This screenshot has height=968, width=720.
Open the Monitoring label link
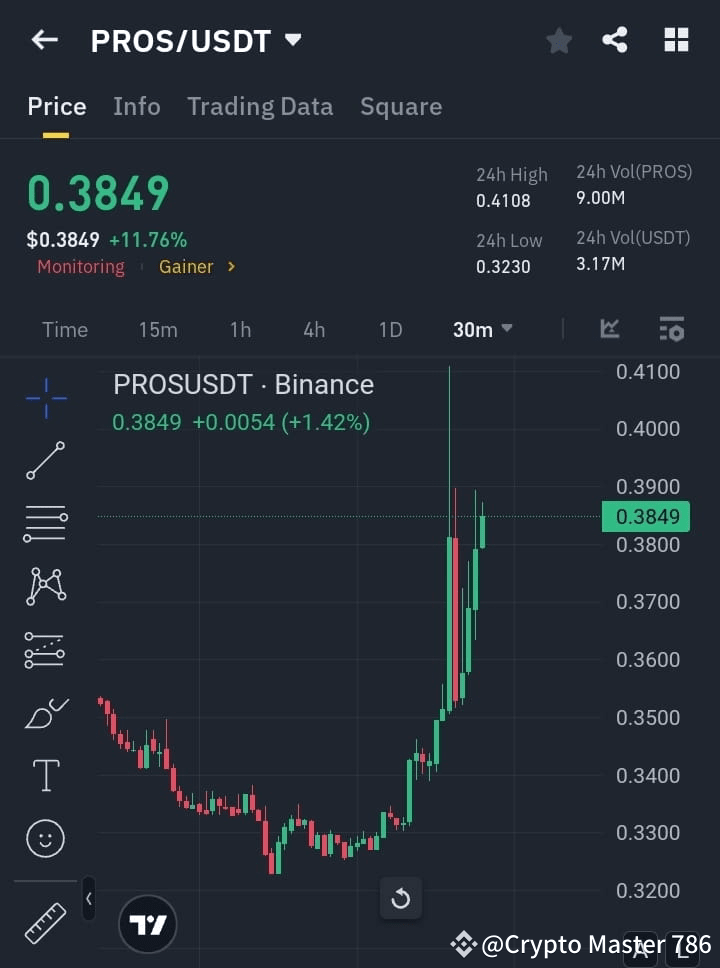click(x=80, y=267)
